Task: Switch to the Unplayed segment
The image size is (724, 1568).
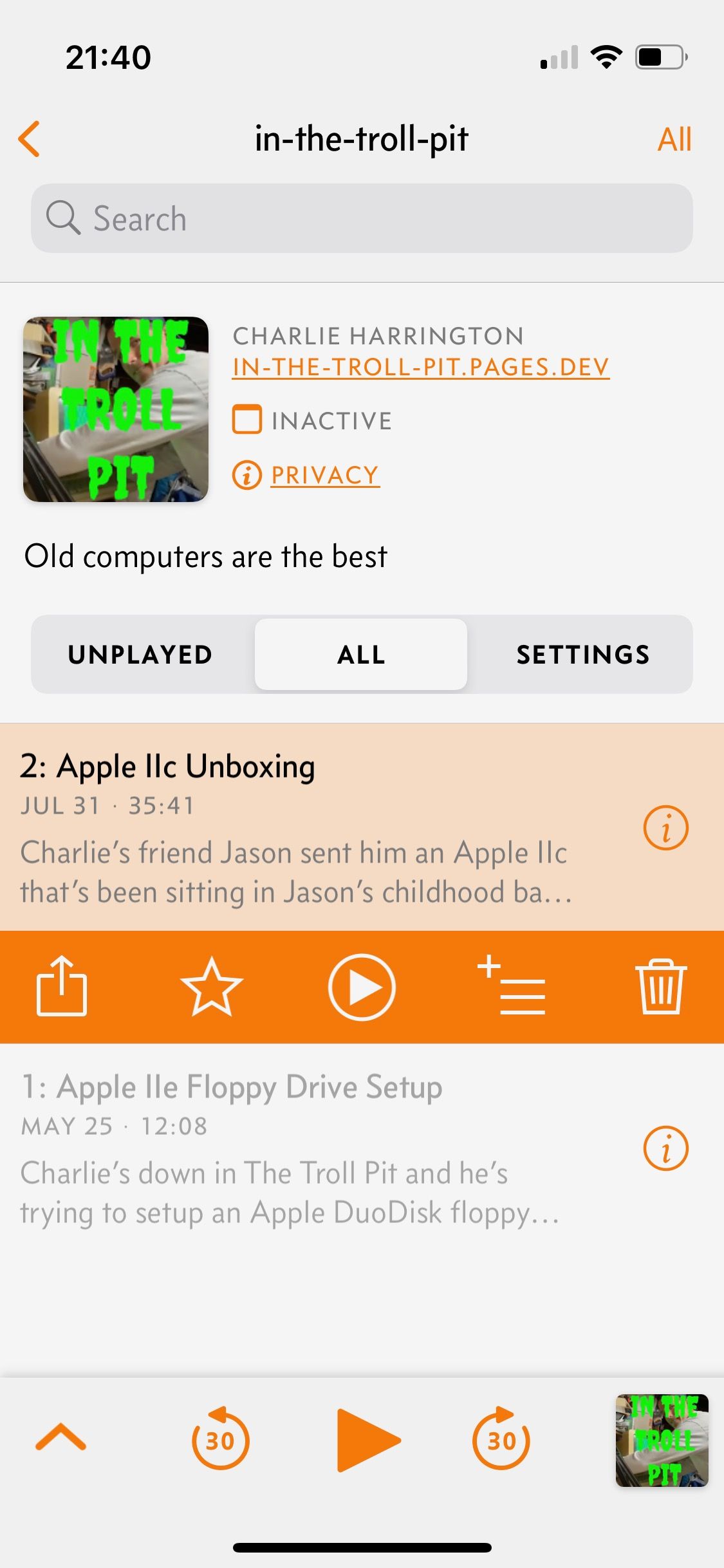Action: (x=140, y=654)
